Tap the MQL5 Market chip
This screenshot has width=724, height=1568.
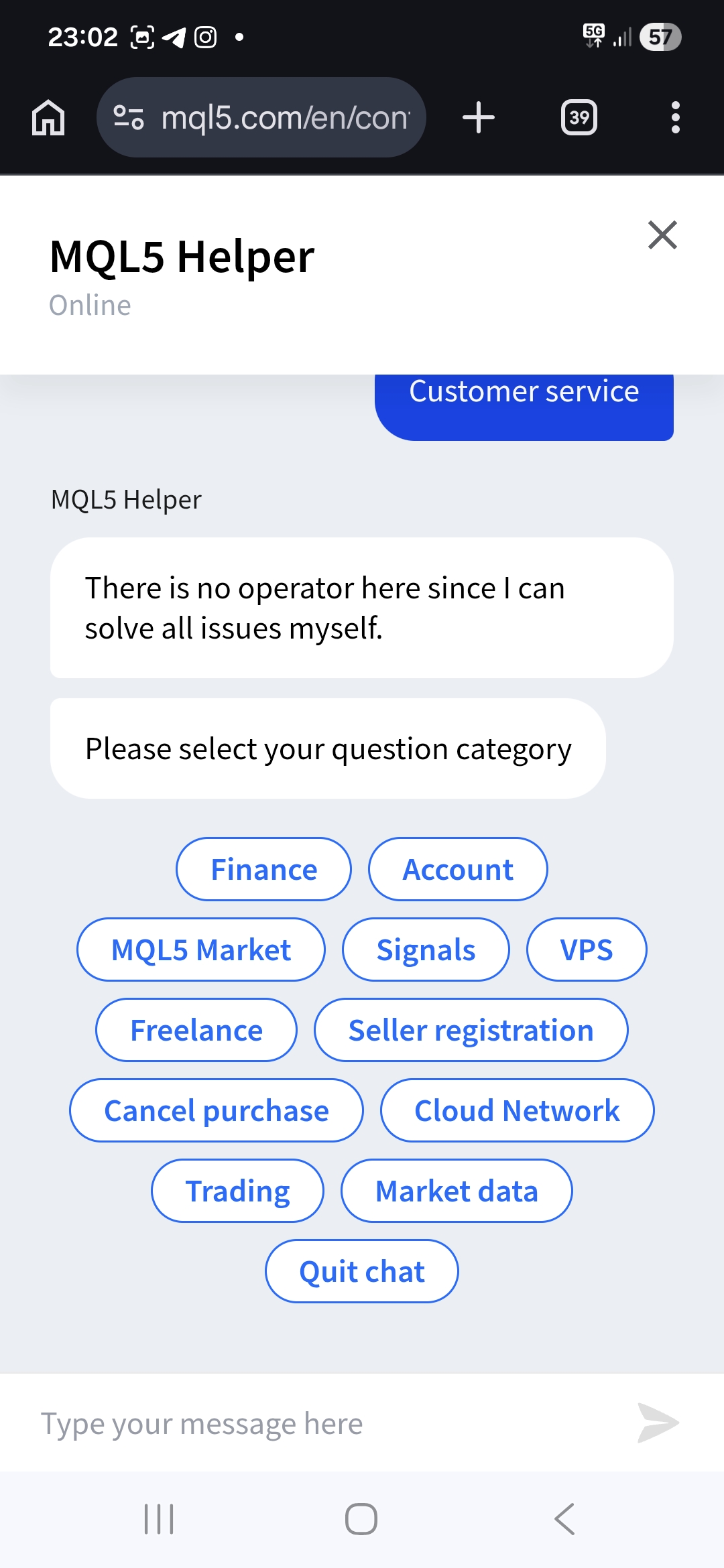coord(201,950)
